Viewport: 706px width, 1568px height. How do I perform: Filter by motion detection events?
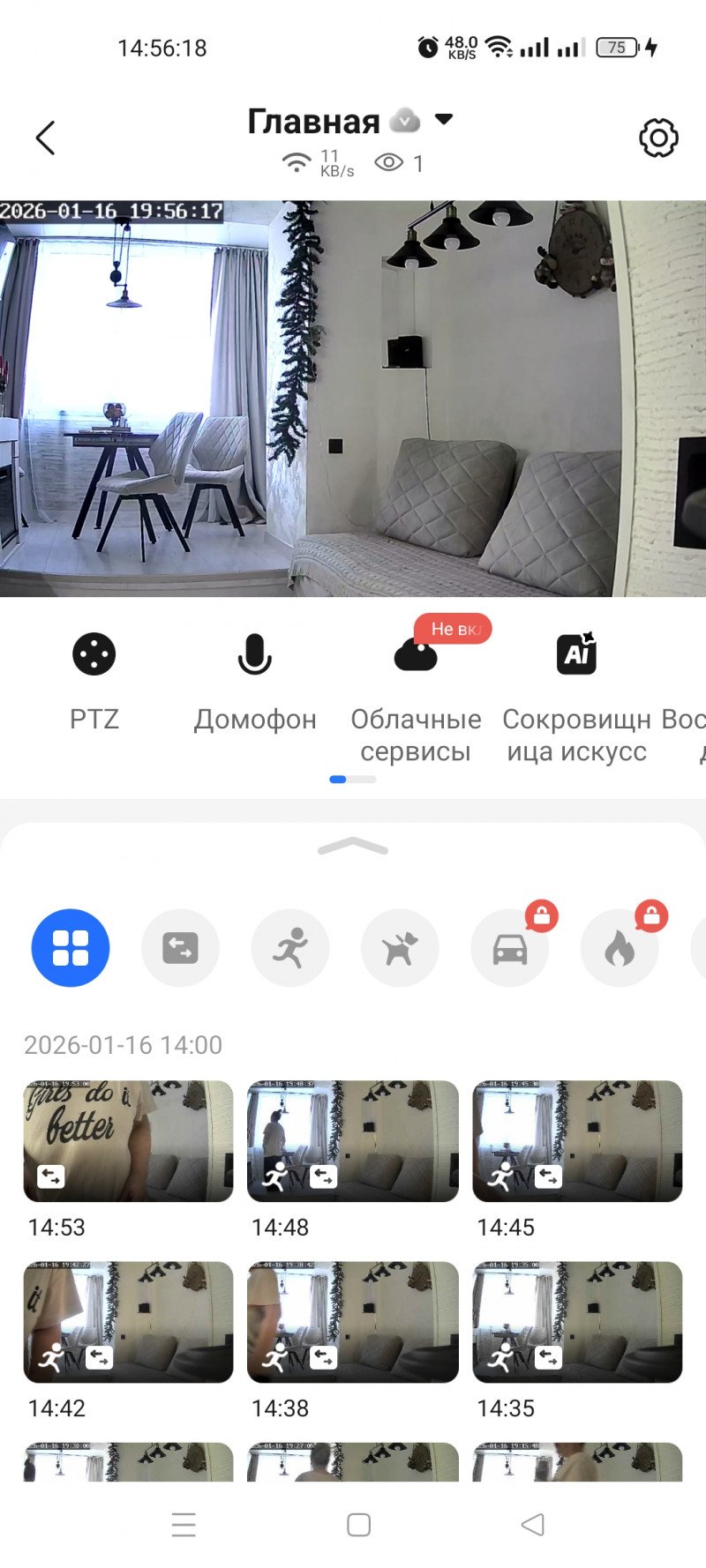point(180,948)
